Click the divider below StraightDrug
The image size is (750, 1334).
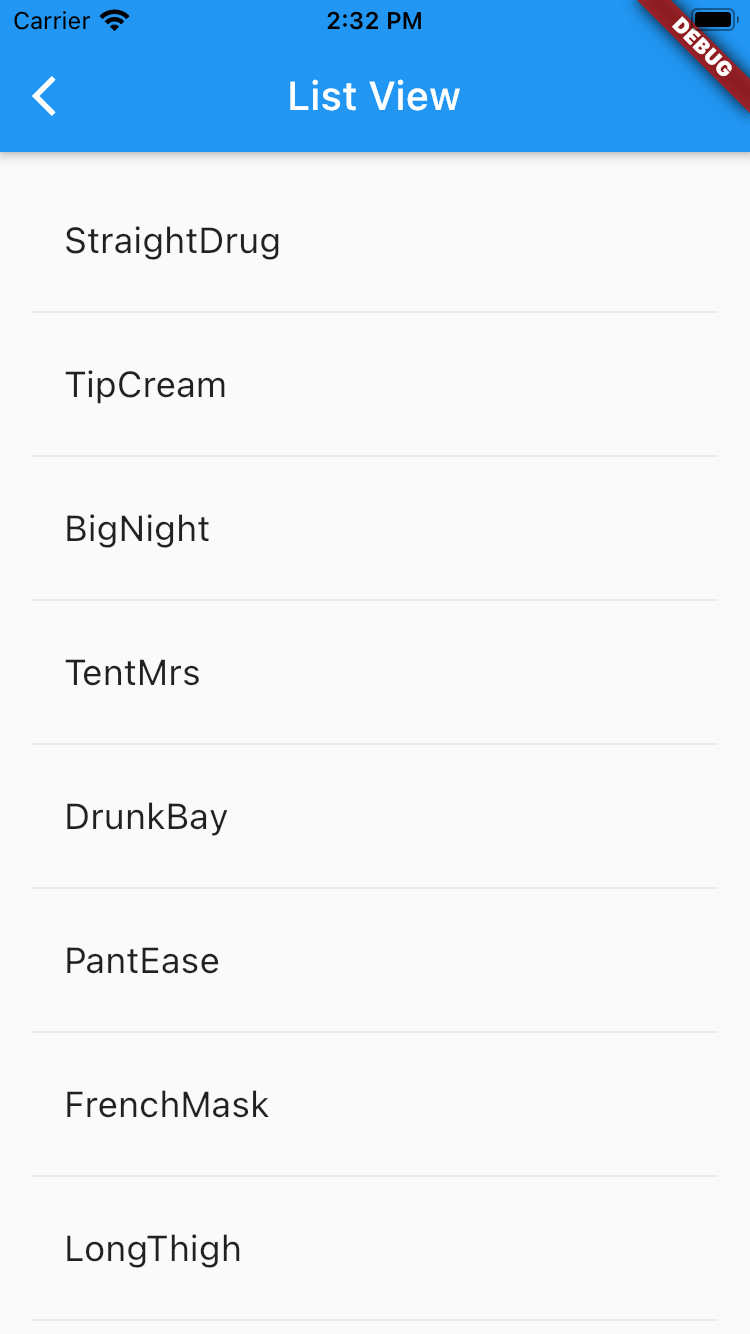tap(374, 312)
